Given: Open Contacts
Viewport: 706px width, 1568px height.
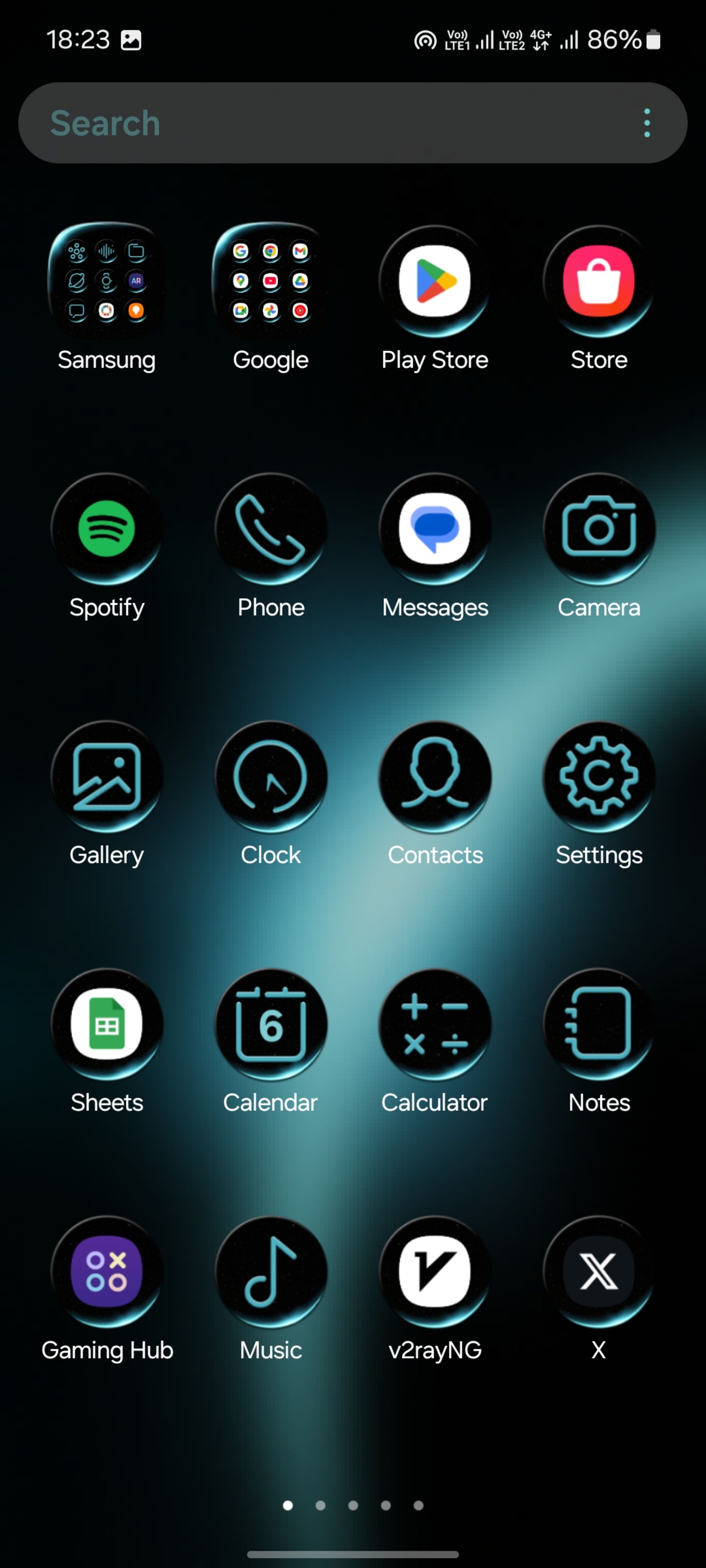Looking at the screenshot, I should [434, 776].
